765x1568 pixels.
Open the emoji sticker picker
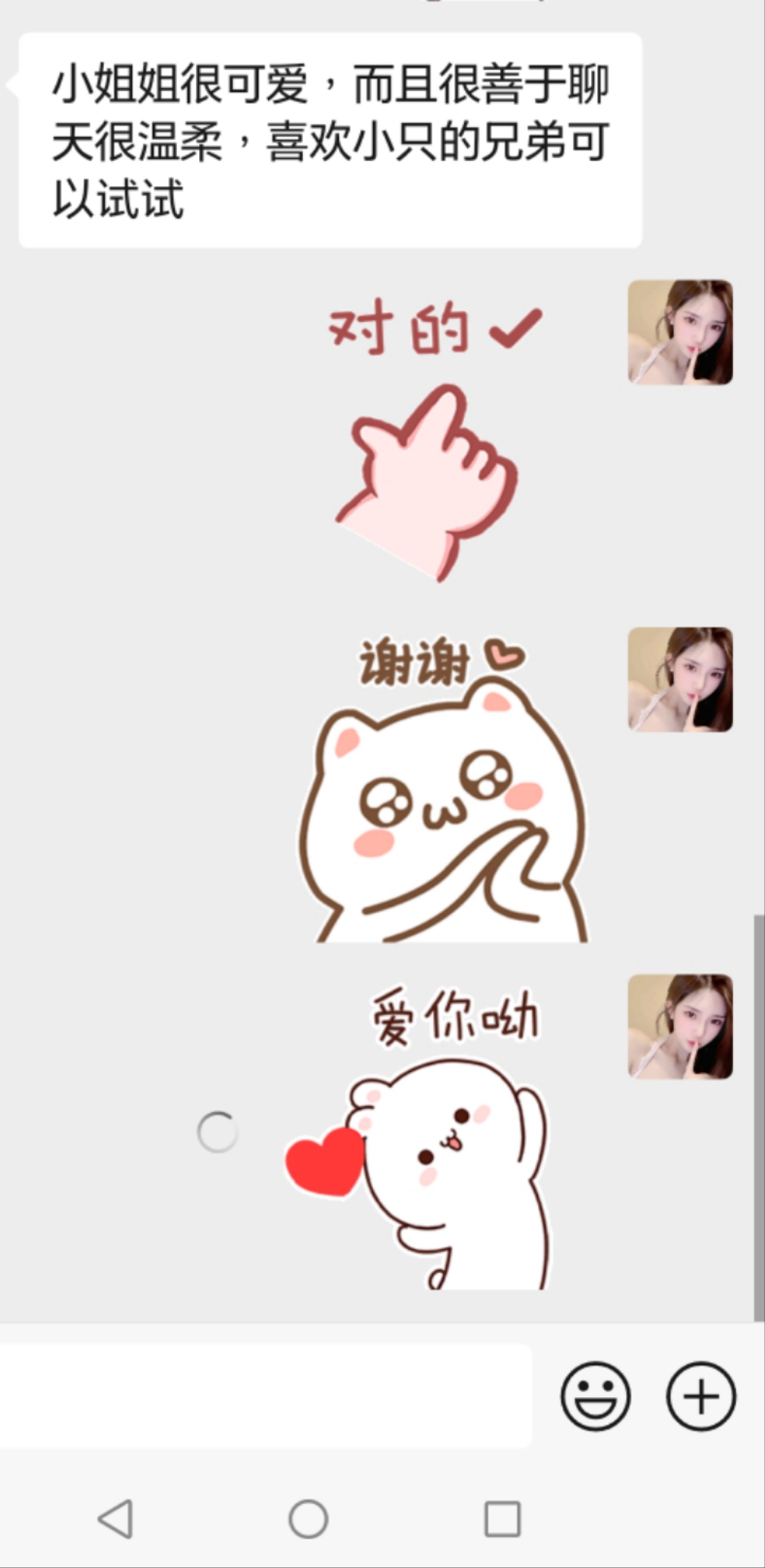click(x=596, y=1396)
